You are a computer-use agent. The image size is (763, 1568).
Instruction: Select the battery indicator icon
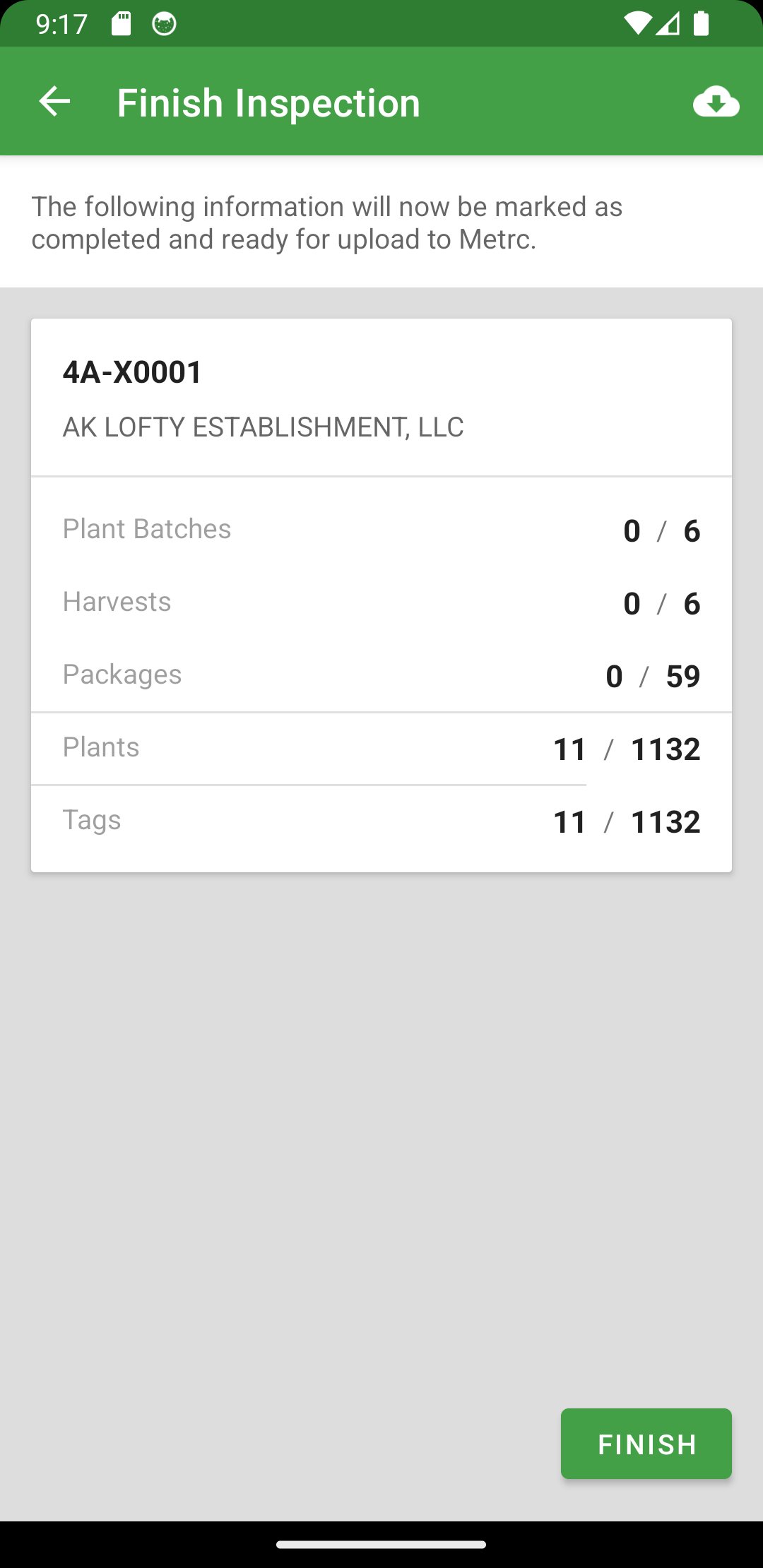coord(702,24)
